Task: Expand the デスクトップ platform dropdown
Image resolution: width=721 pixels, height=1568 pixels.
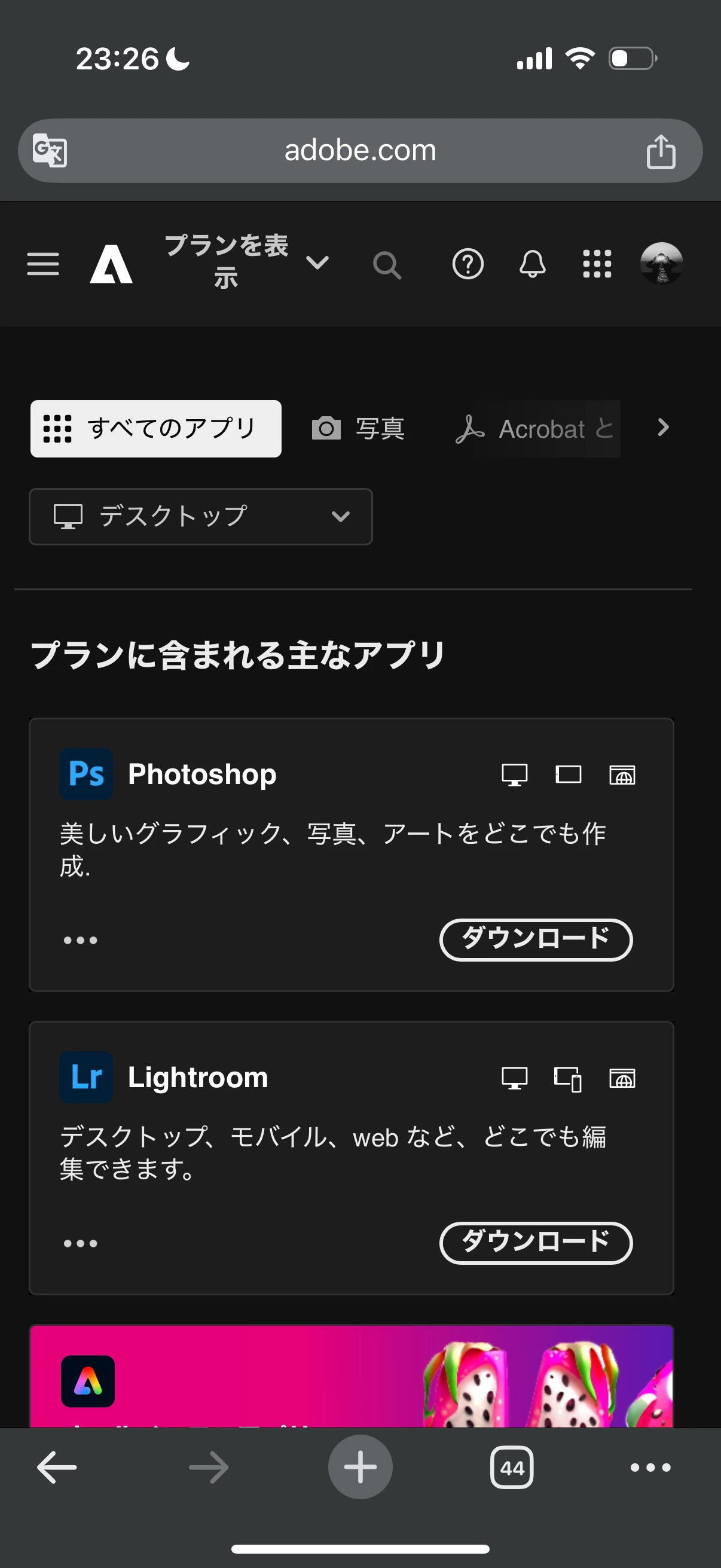Action: tap(201, 516)
